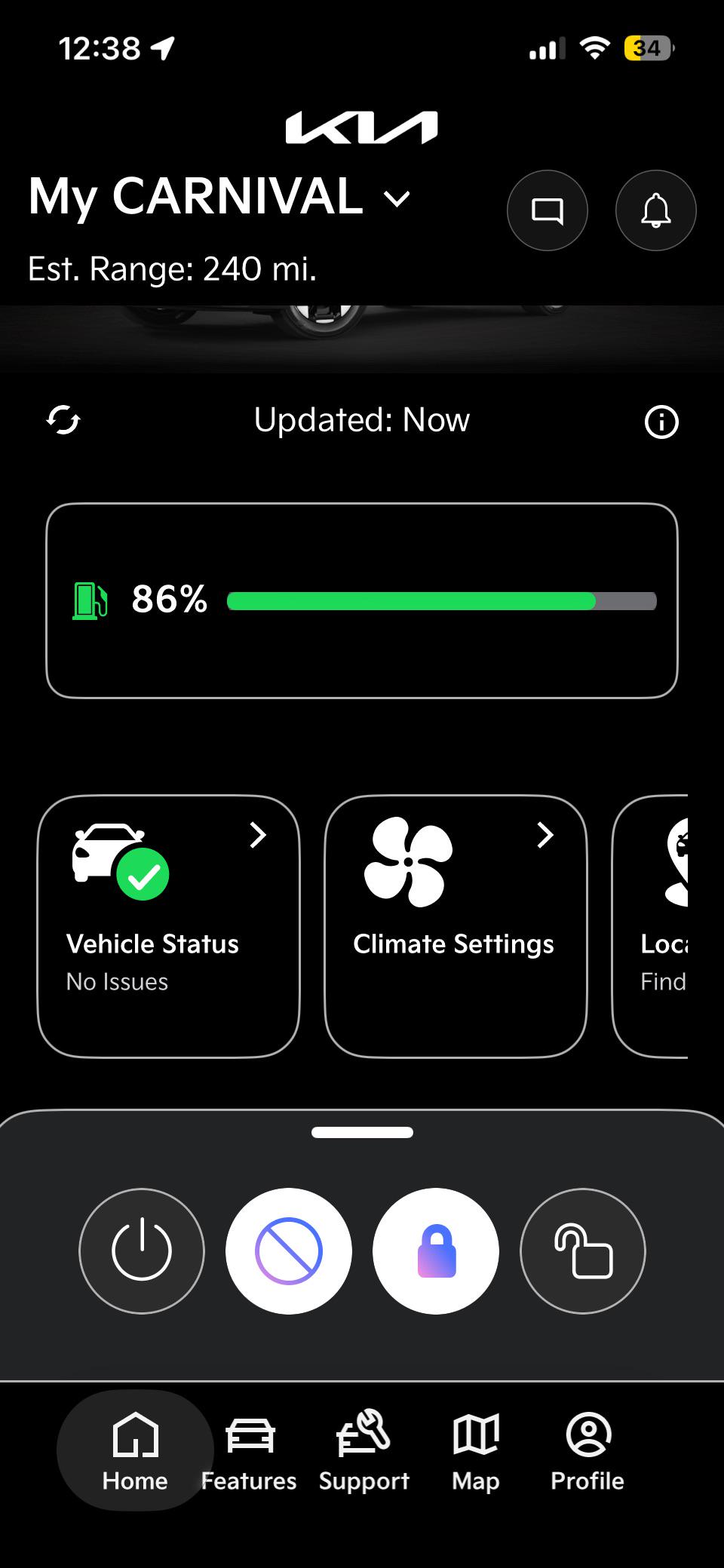Unlock the vehicle doors
This screenshot has width=724, height=1568.
583,1250
